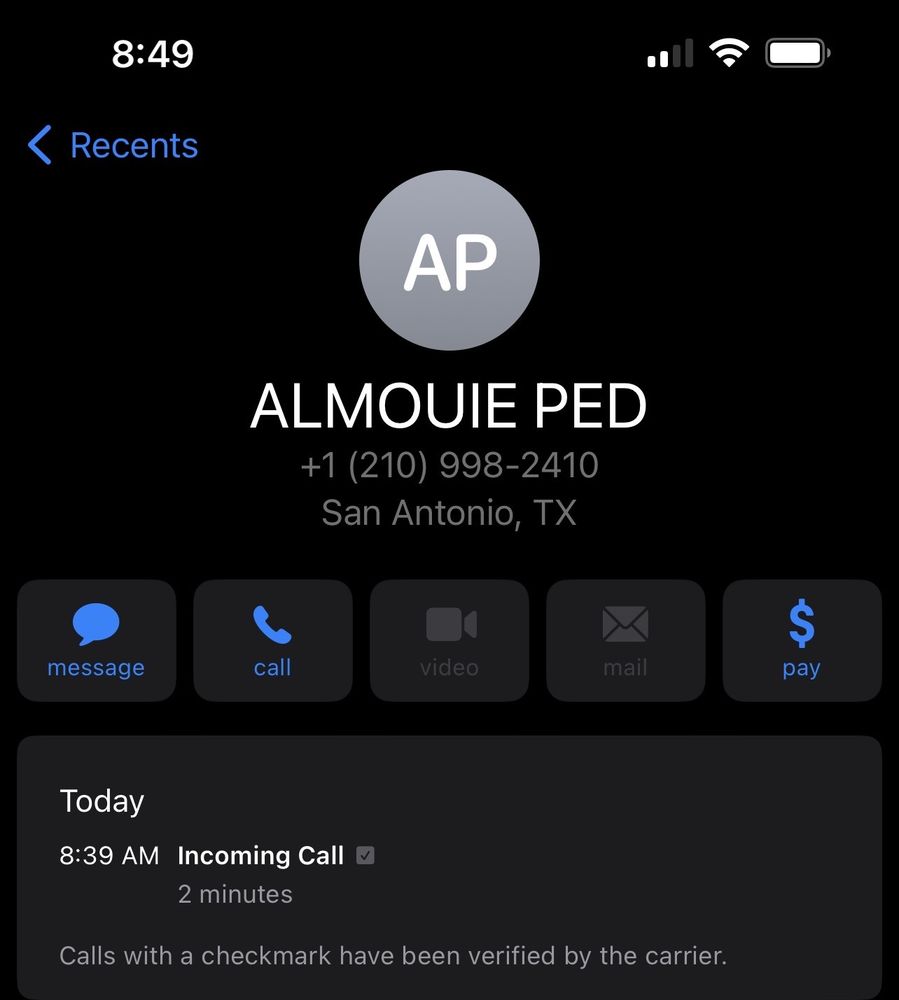Tap the message icon to text contact
This screenshot has width=899, height=1000.
click(96, 640)
